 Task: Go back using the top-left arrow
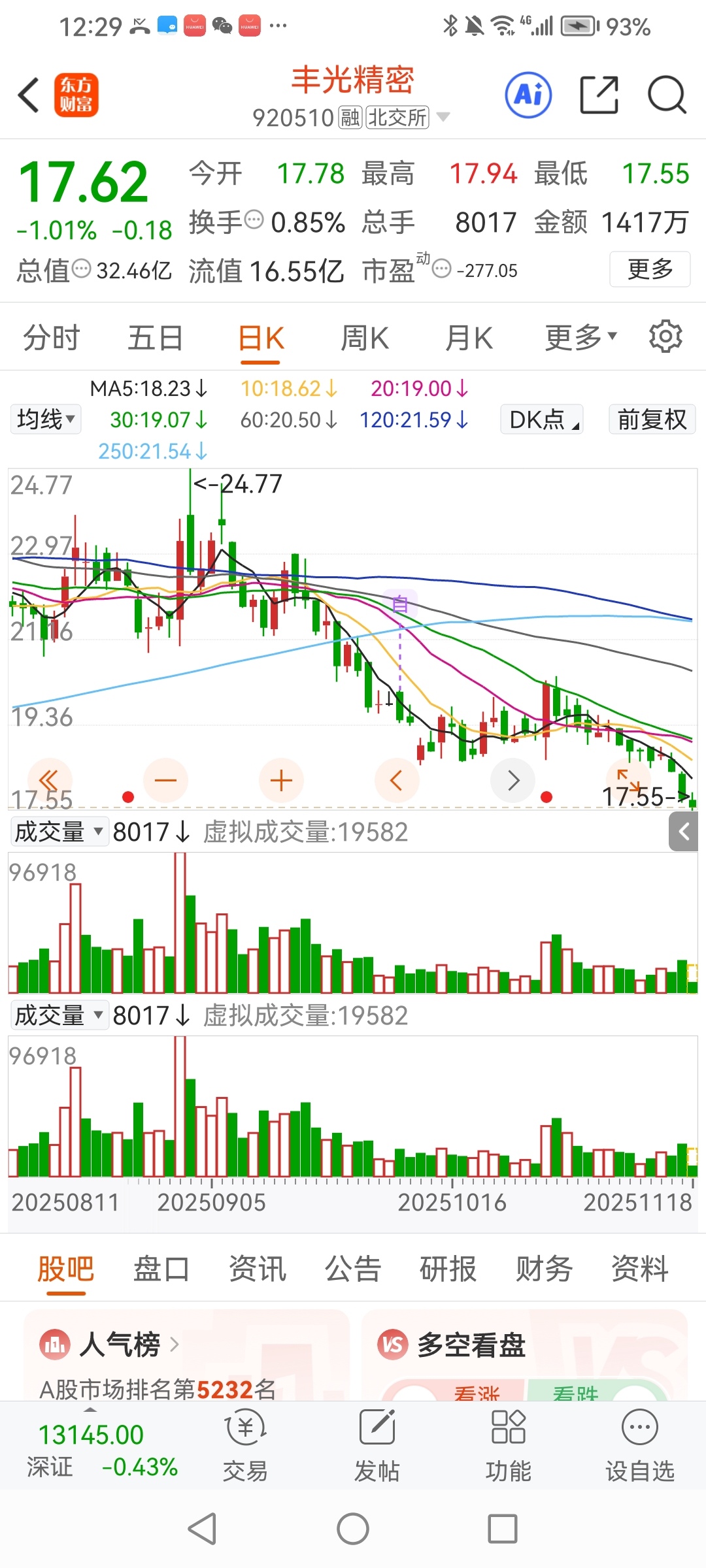point(29,95)
